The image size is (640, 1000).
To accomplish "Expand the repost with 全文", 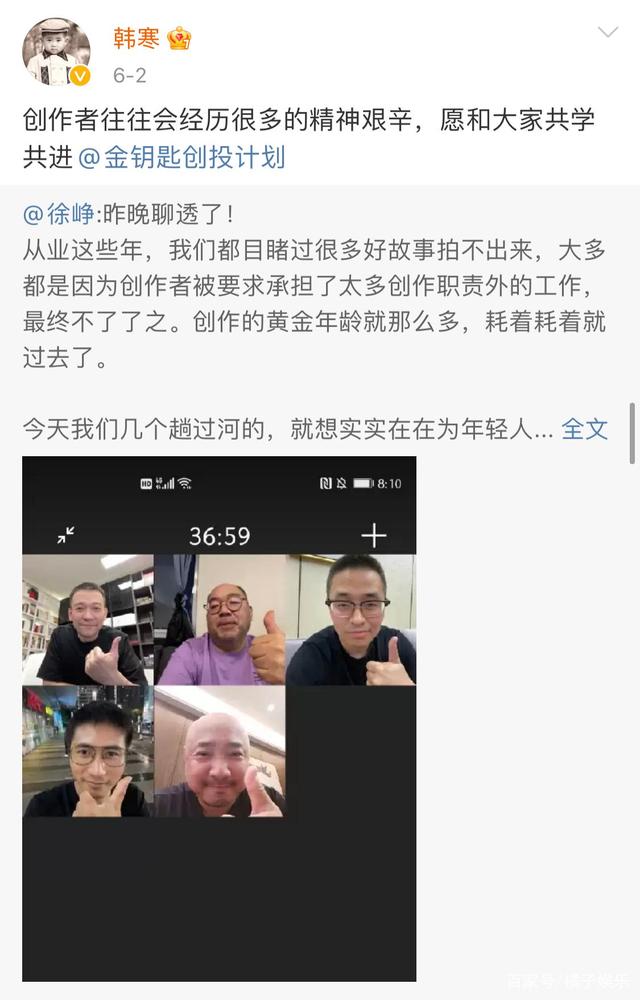I will pyautogui.click(x=584, y=429).
